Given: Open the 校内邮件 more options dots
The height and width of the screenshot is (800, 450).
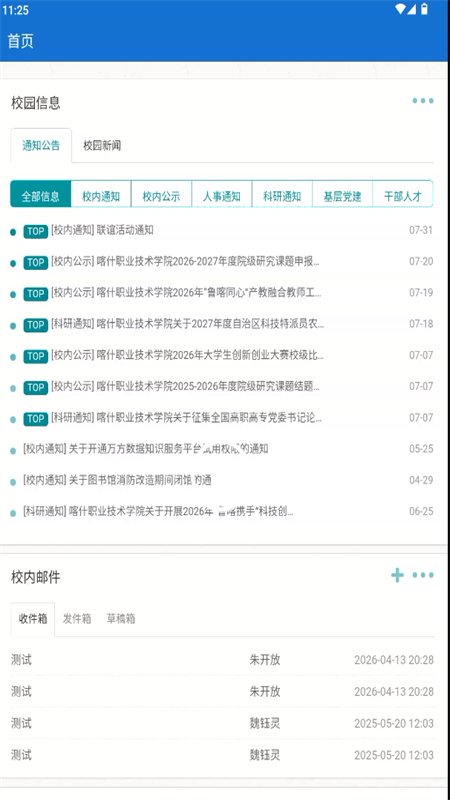Looking at the screenshot, I should point(423,575).
